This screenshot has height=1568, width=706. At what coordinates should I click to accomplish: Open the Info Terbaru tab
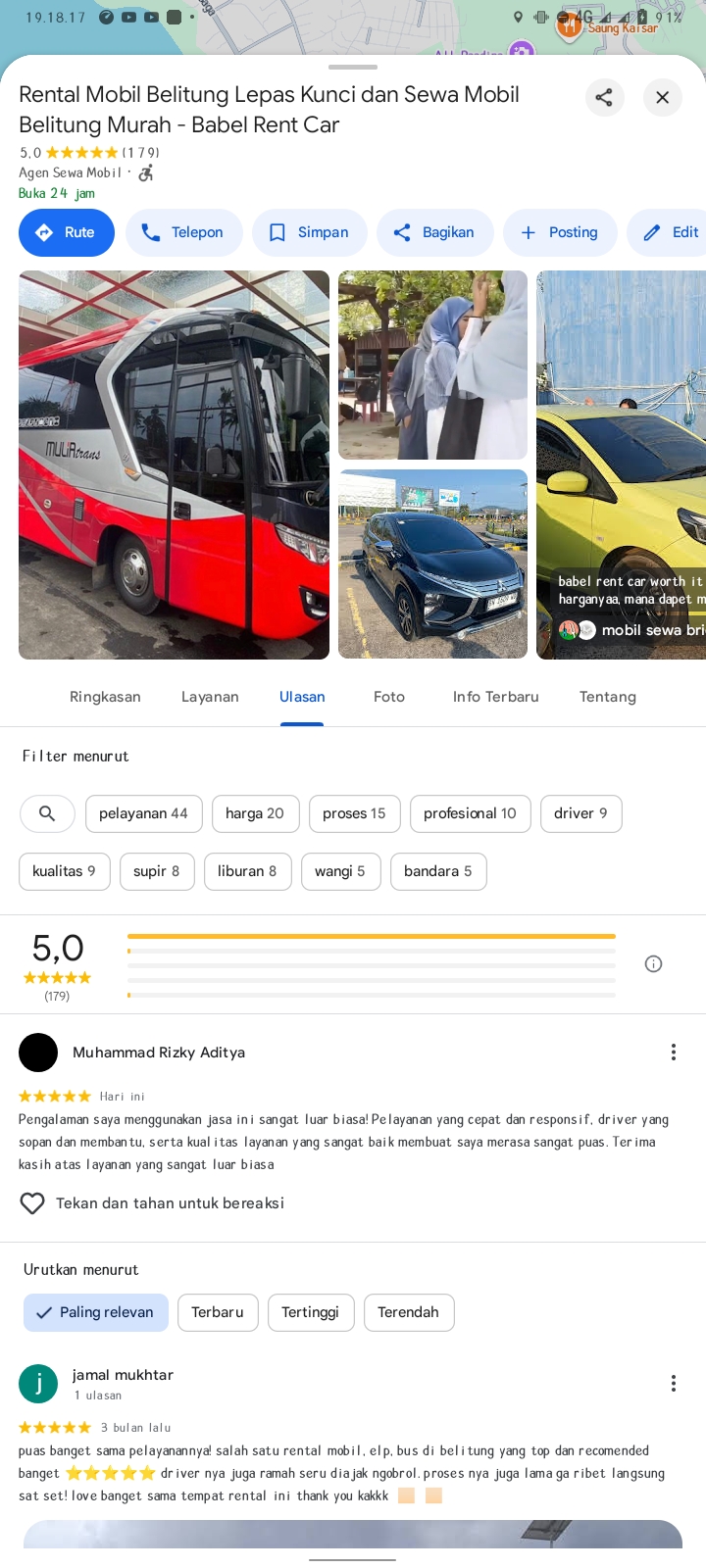point(496,697)
